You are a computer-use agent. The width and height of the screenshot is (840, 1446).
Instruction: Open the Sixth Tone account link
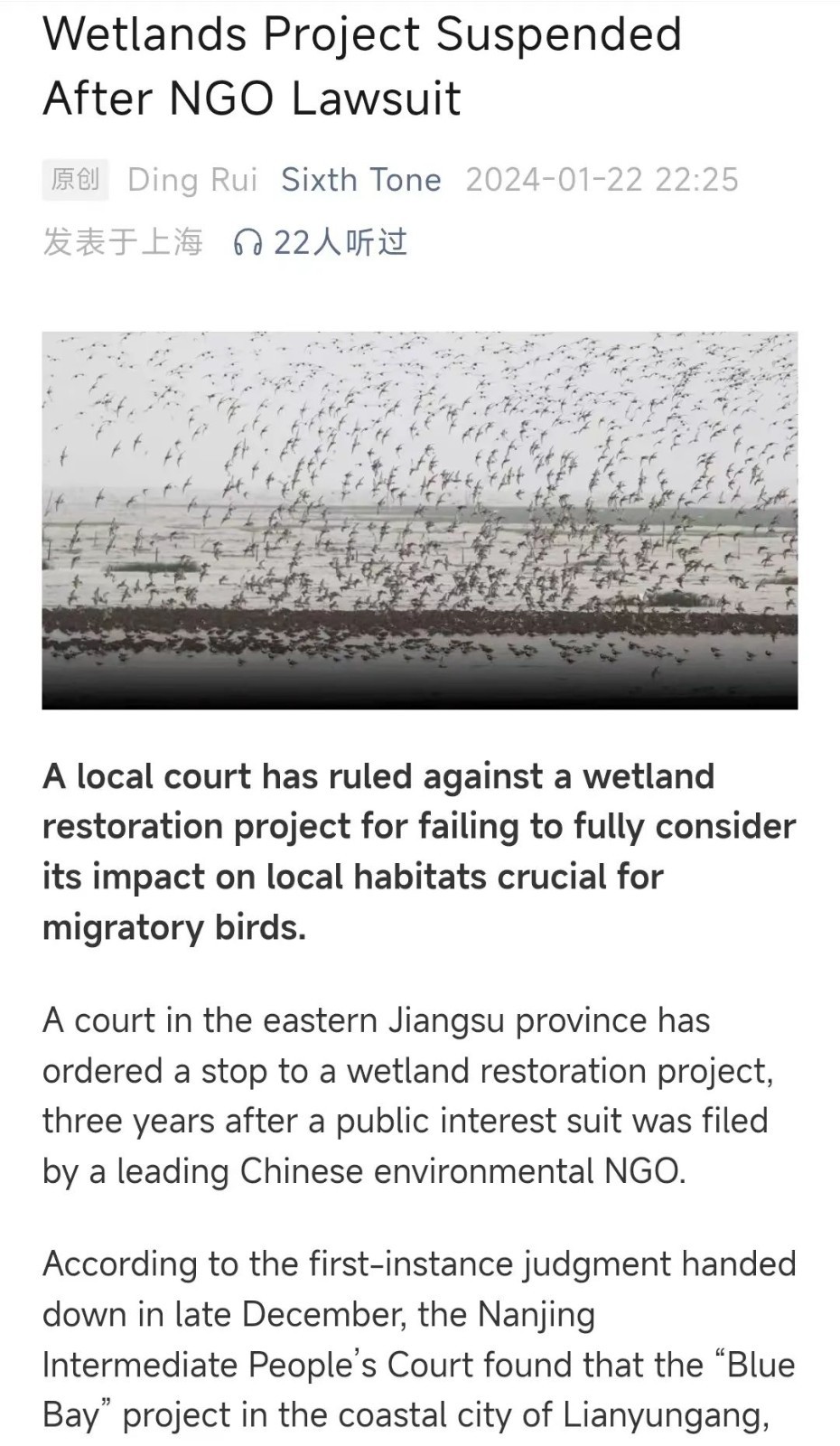pos(361,180)
